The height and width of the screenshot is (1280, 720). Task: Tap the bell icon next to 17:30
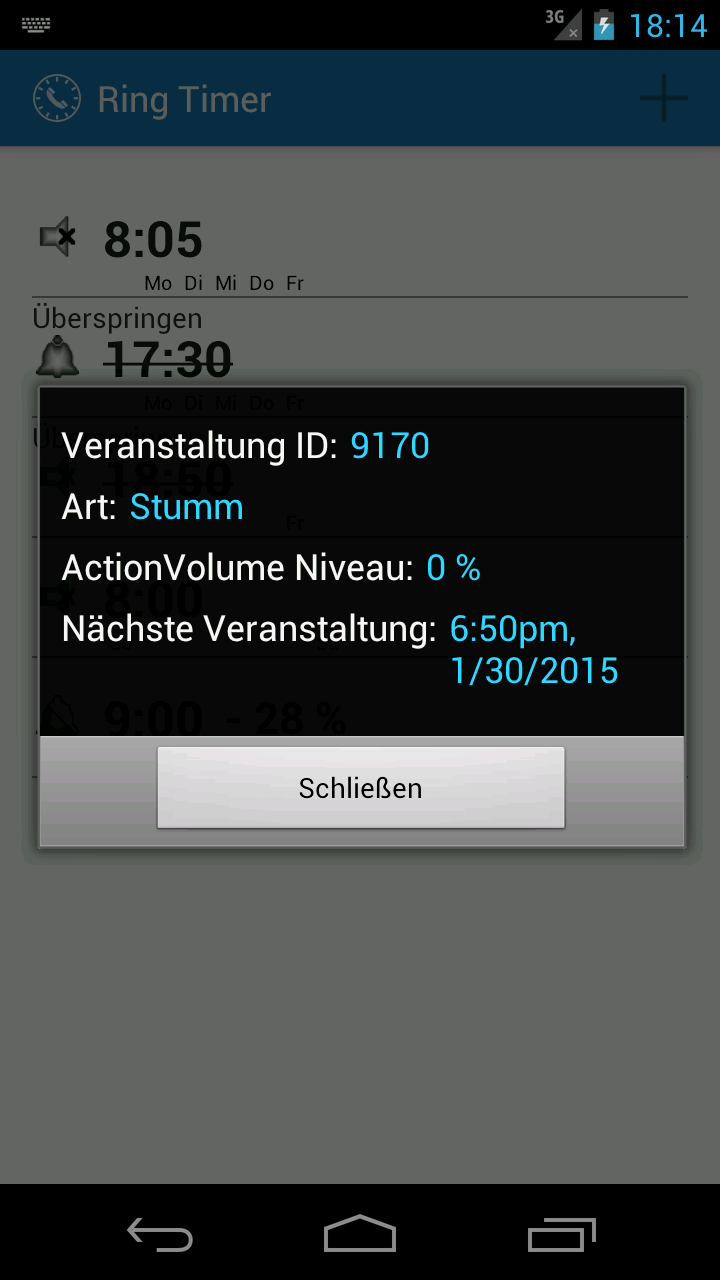pos(57,357)
